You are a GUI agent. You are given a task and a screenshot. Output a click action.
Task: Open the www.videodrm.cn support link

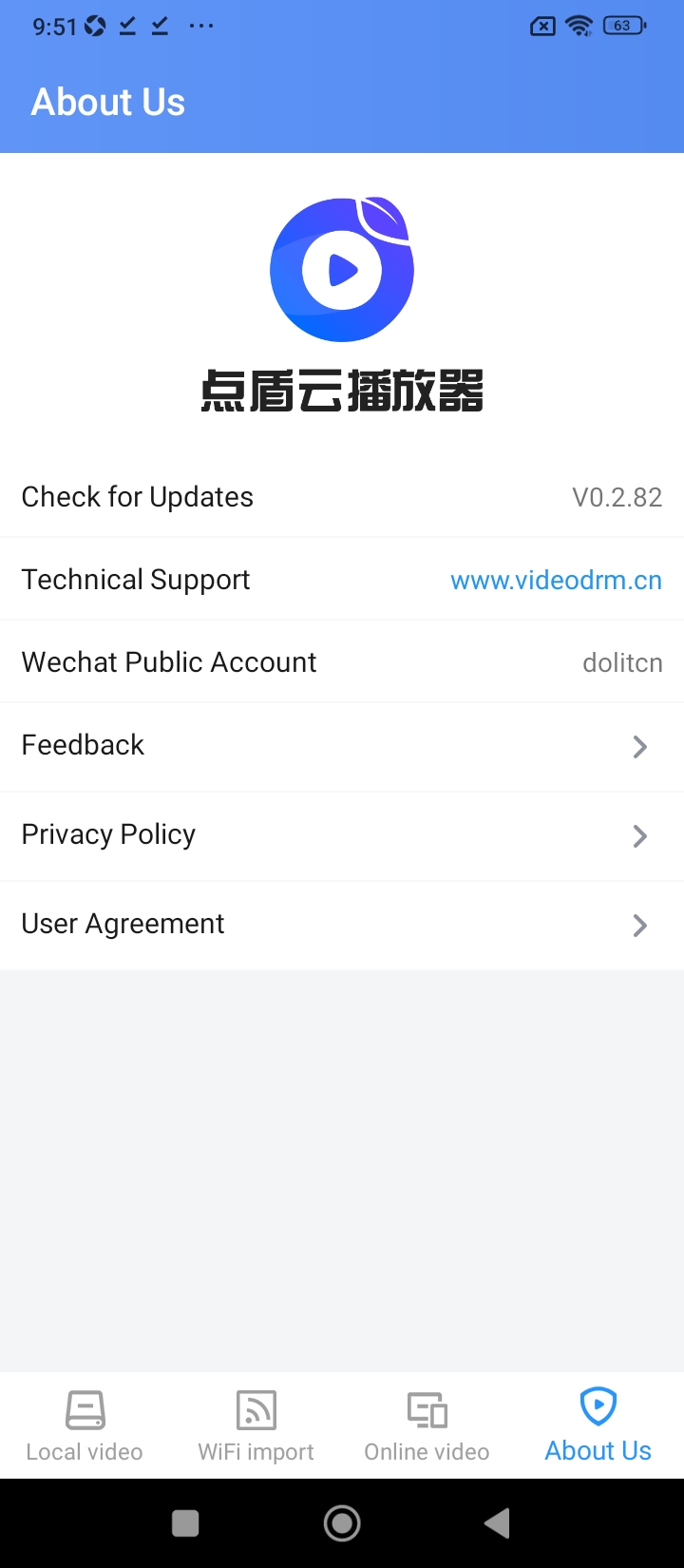pos(556,580)
